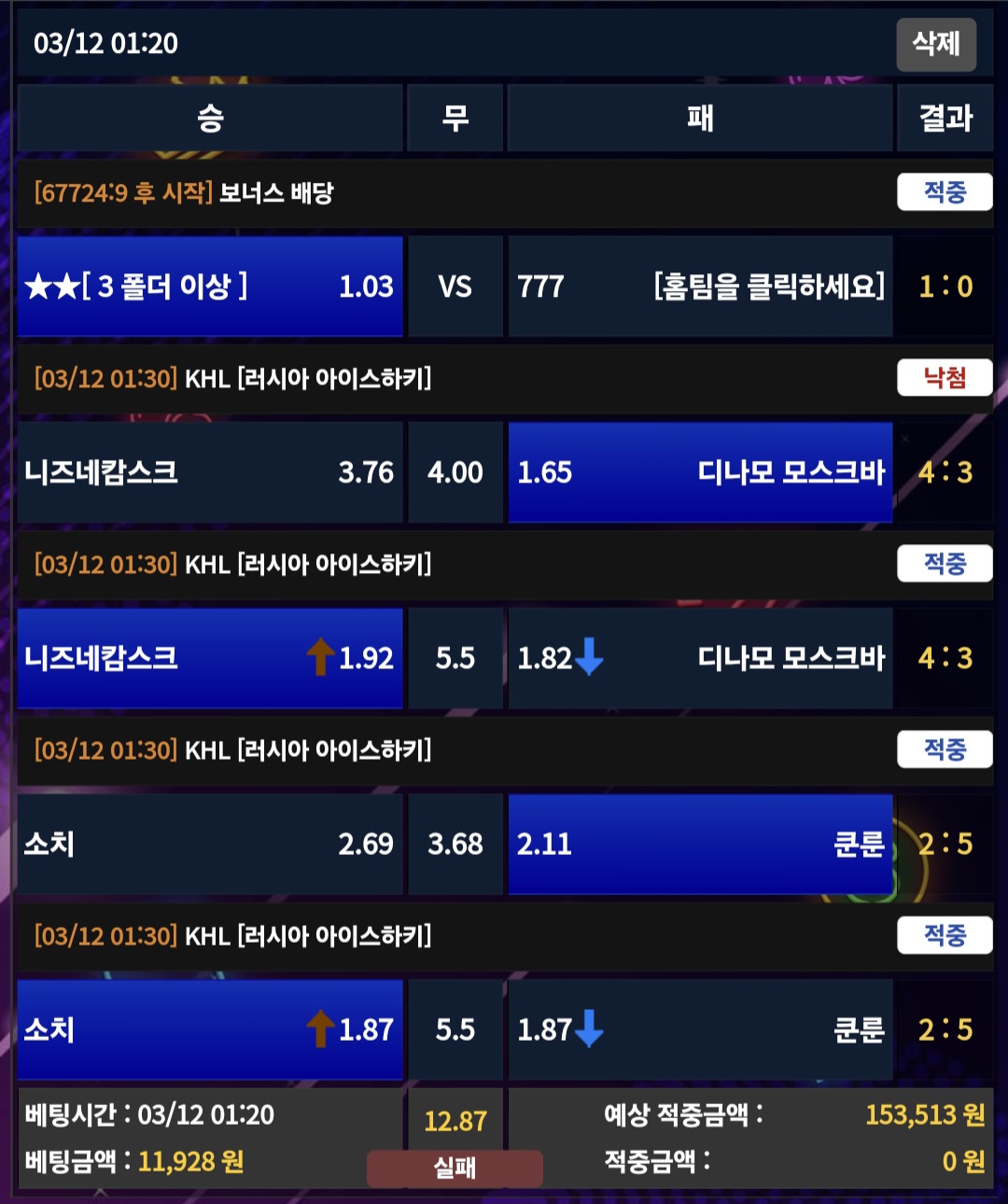The image size is (1008, 1204).
Task: Delete this bet slip with 삭제
Action: click(935, 44)
